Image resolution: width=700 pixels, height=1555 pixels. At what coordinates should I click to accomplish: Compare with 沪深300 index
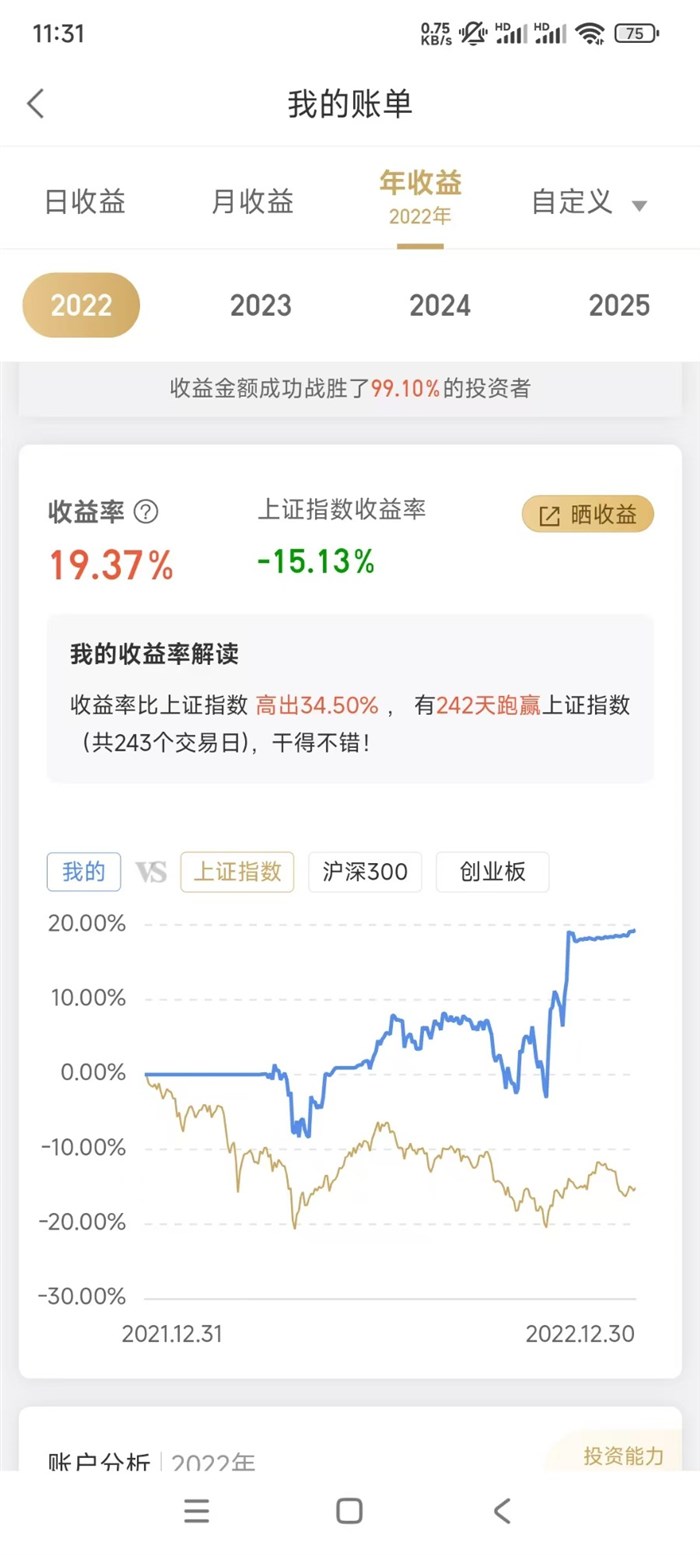click(365, 871)
